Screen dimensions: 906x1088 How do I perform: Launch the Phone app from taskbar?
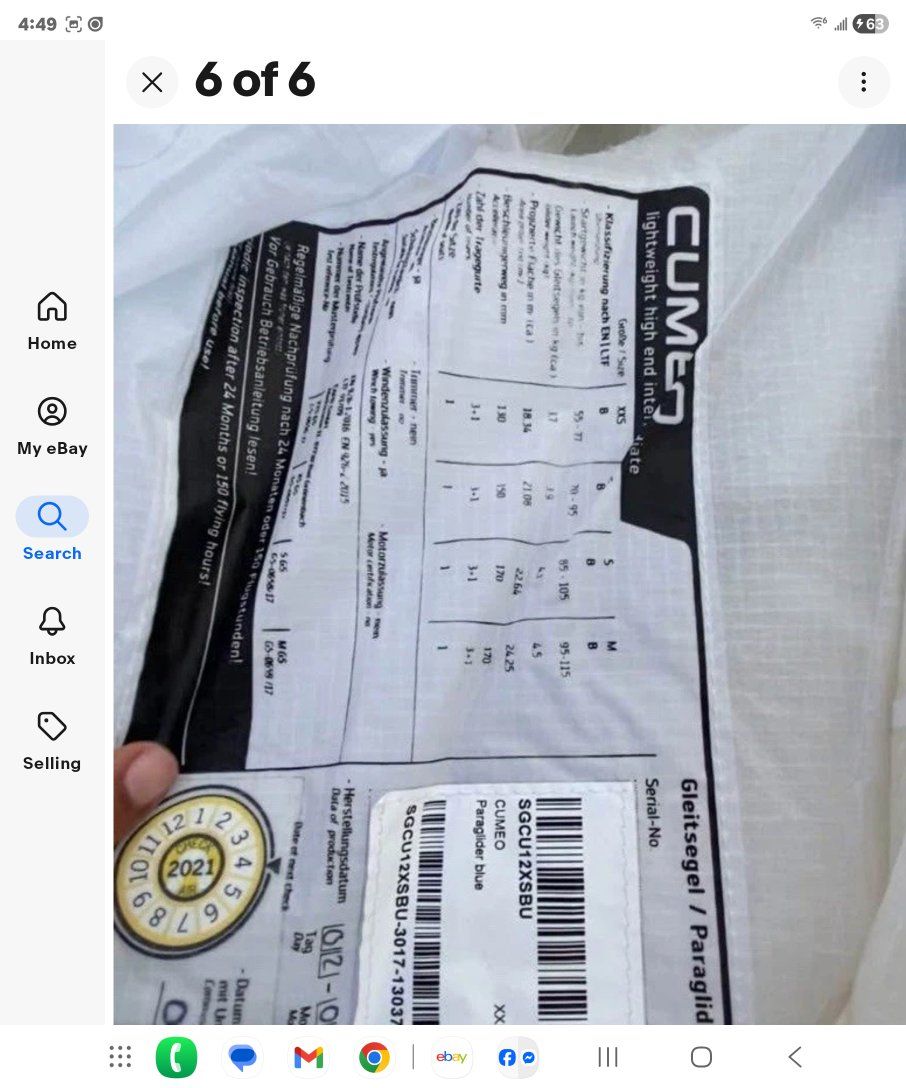pos(176,1057)
